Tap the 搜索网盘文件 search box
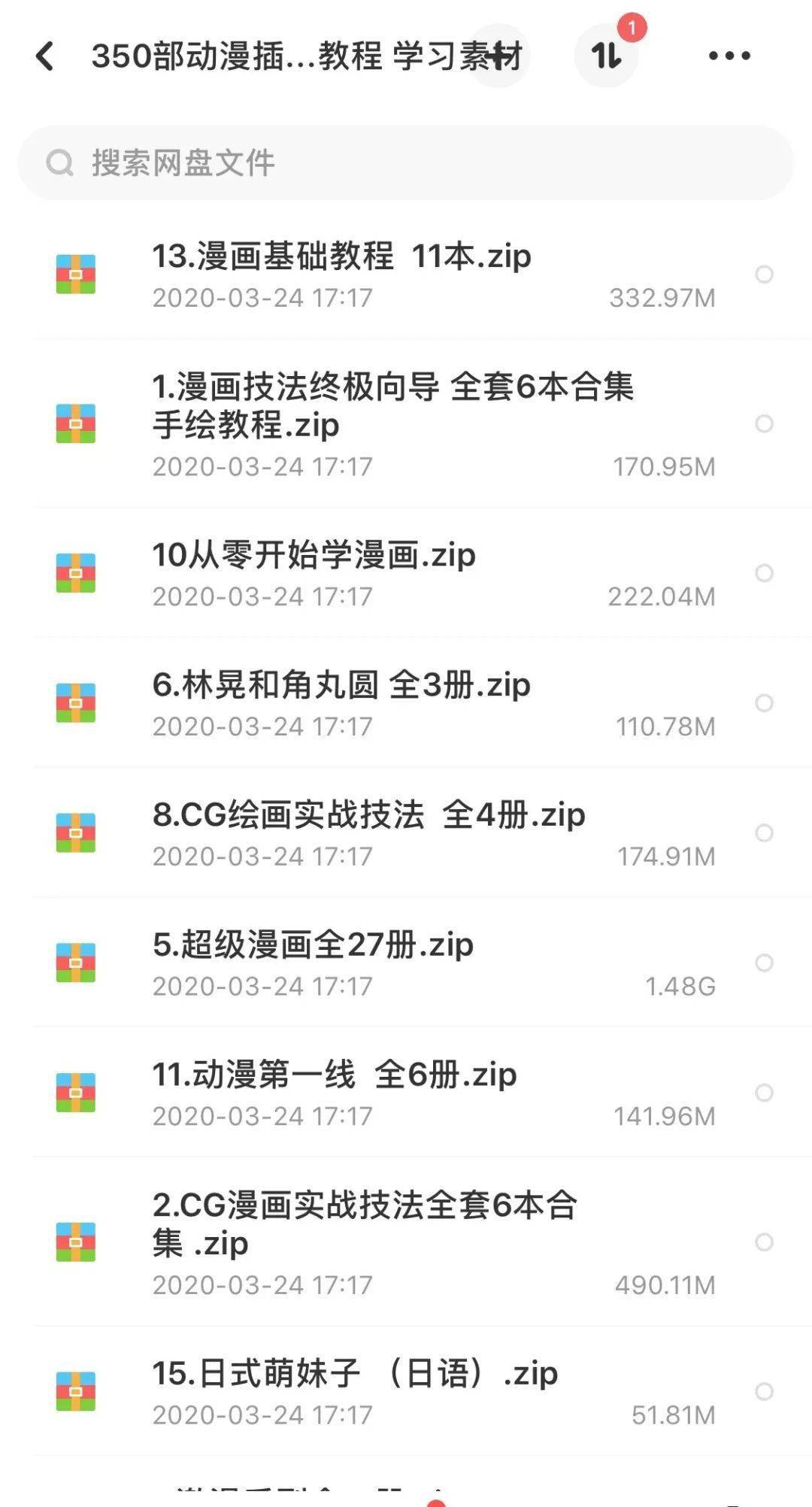Screen dimensions: 812x1507 click(406, 162)
